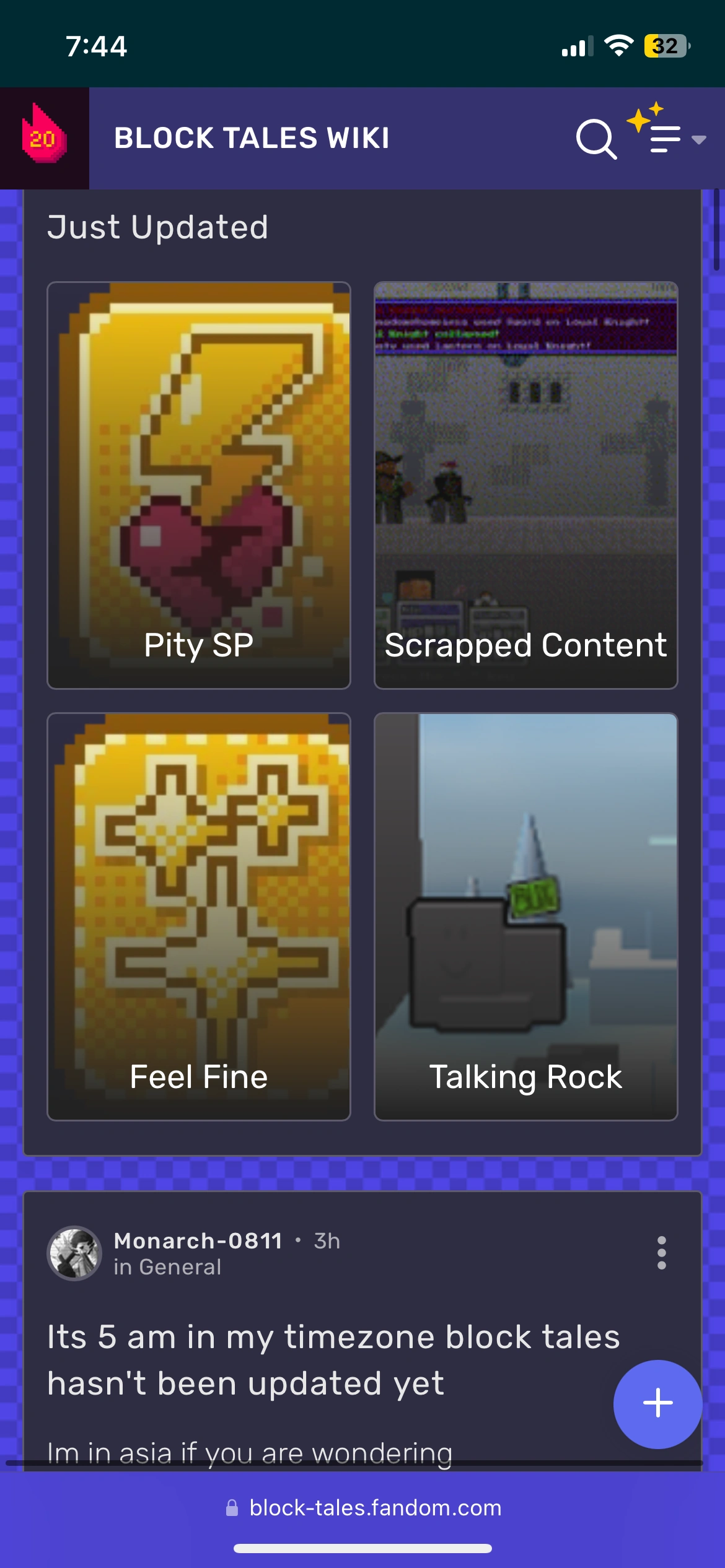This screenshot has height=1568, width=725.
Task: Tap the Block Tales Wiki title
Action: click(x=252, y=137)
